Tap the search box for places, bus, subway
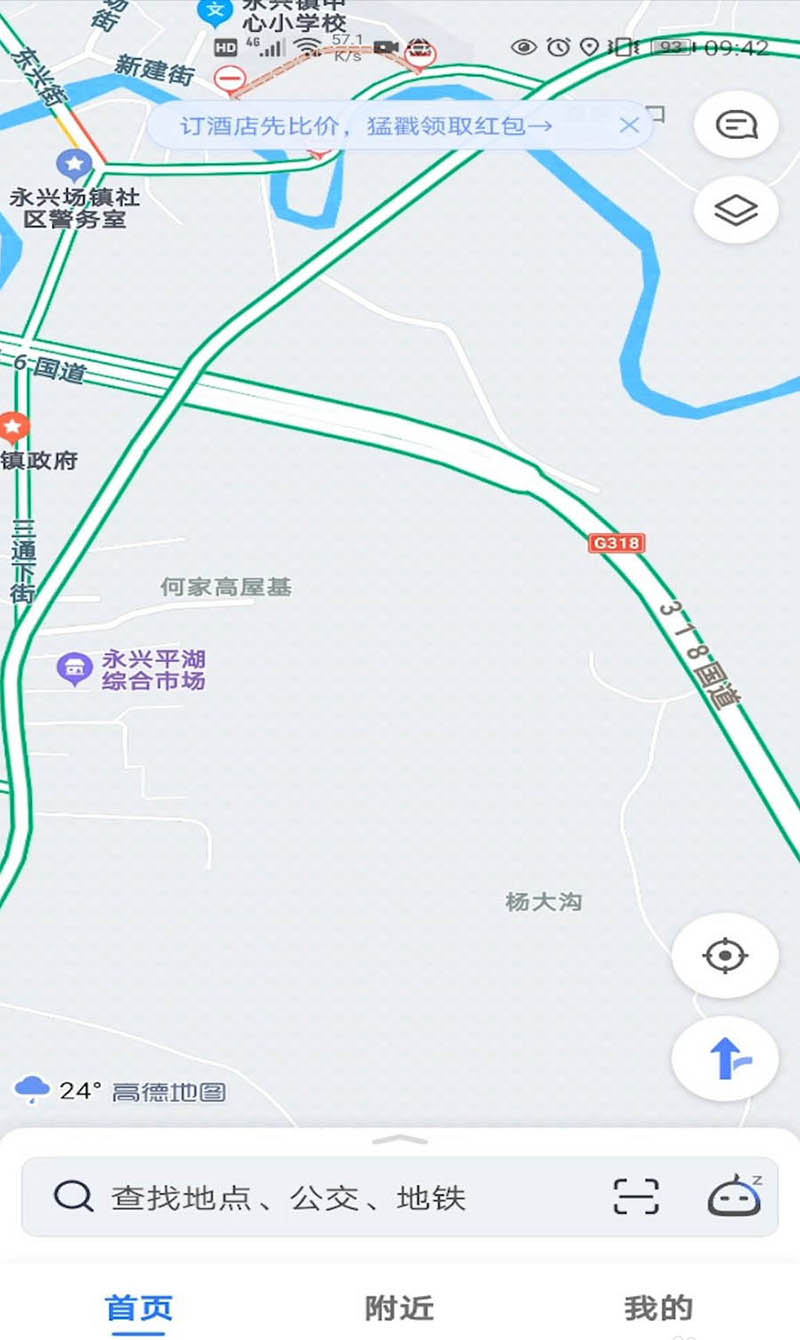Screen dimensions: 800x1340 pos(290,1197)
